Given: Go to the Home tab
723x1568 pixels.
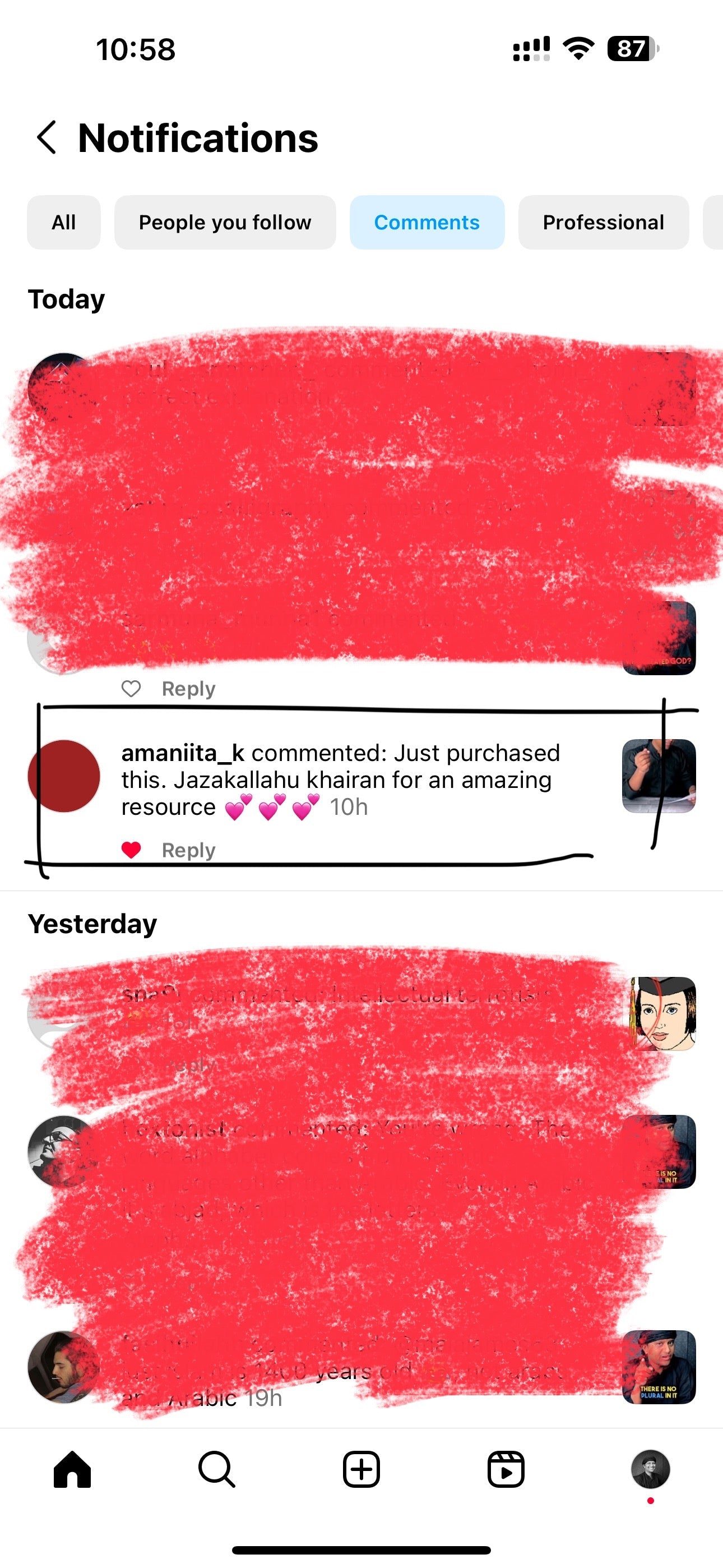Looking at the screenshot, I should click(x=72, y=1469).
